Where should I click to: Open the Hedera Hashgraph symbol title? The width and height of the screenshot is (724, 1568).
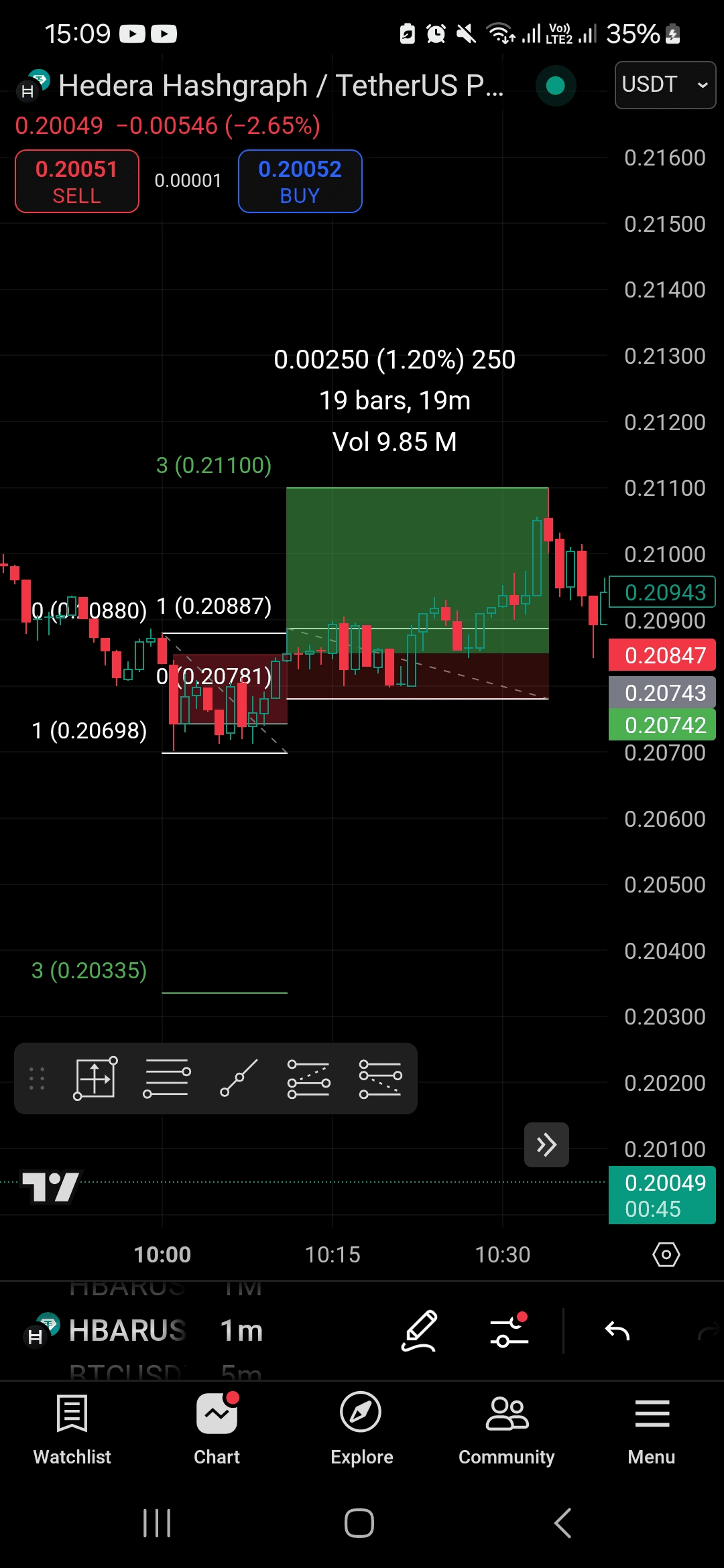pos(280,86)
